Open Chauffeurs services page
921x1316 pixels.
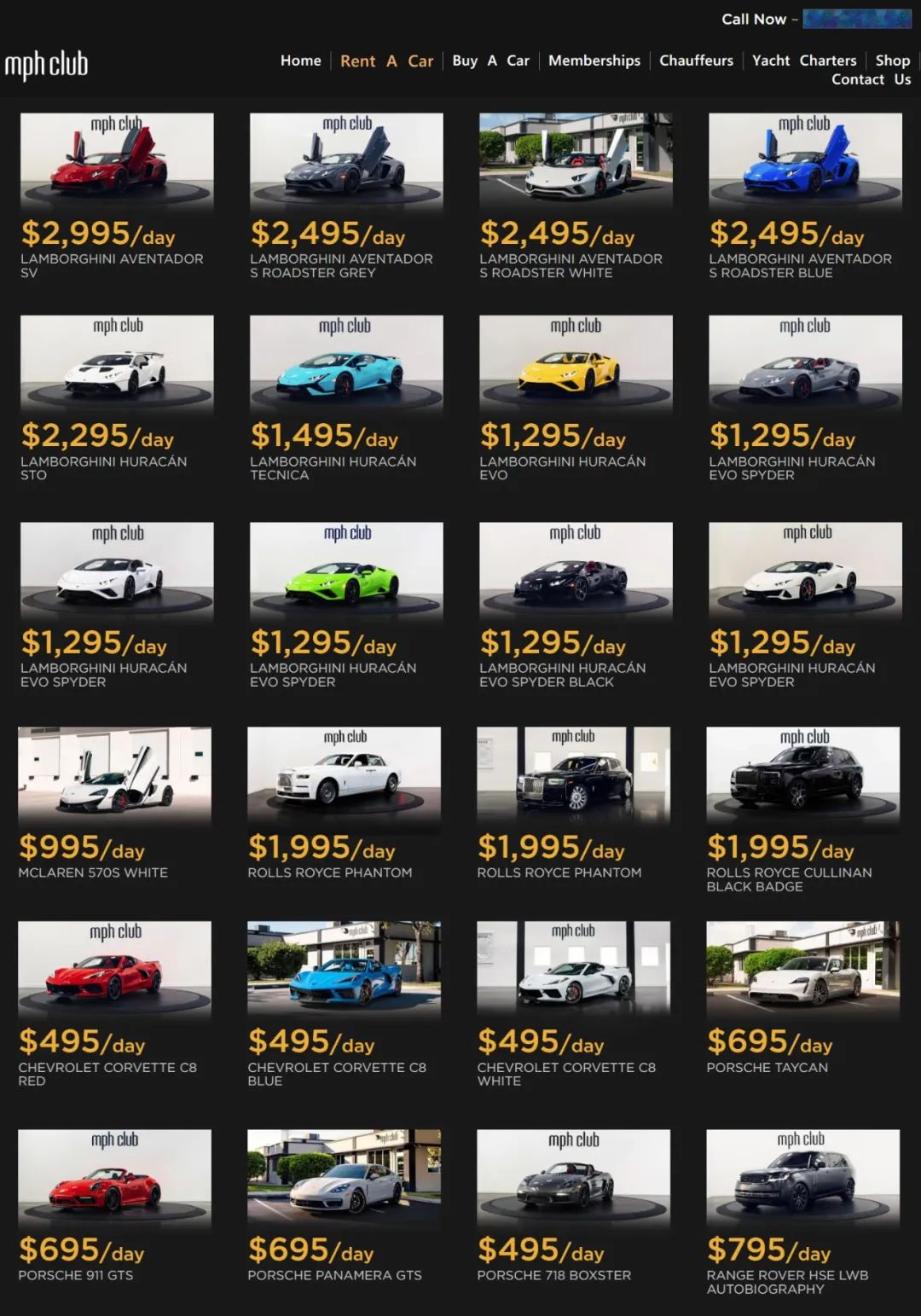[696, 61]
